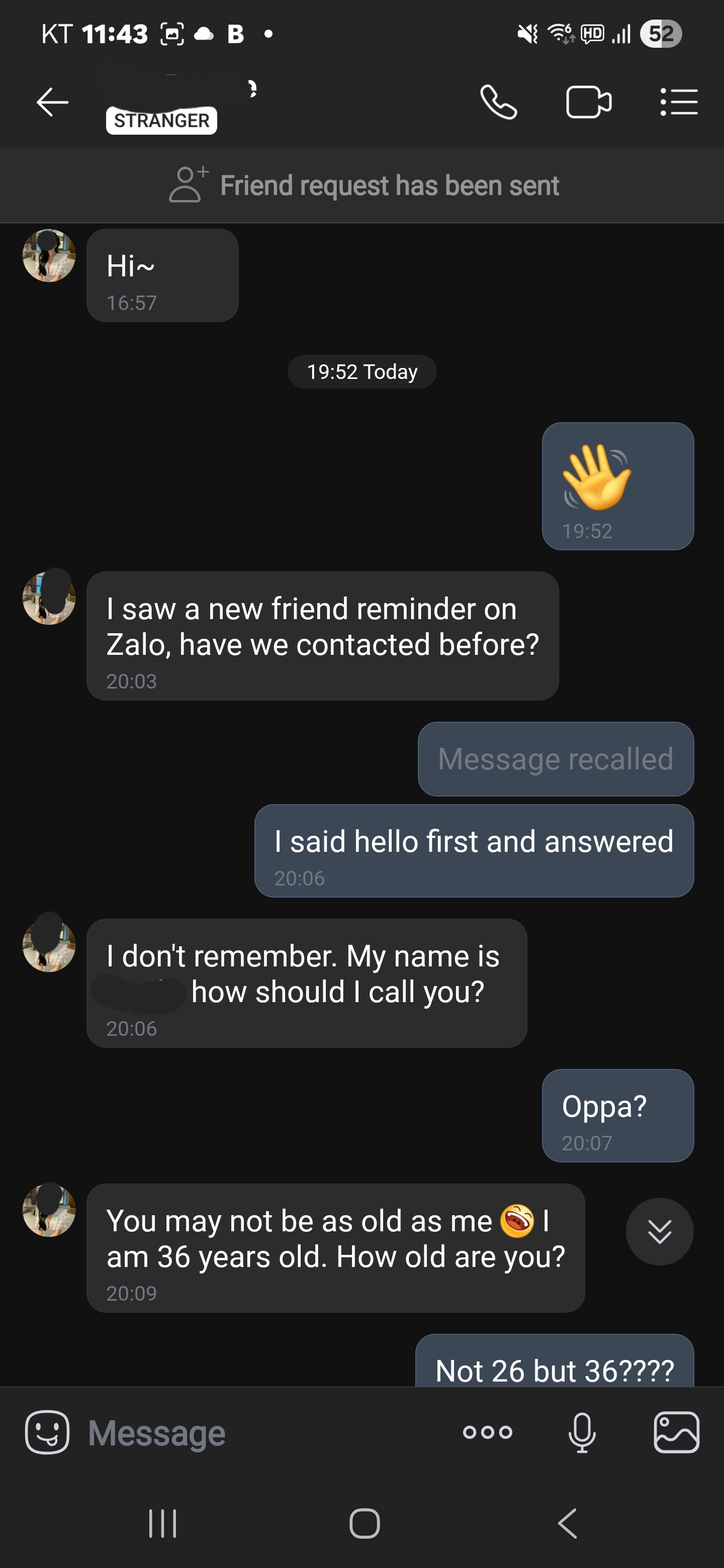Open the recent apps view
This screenshot has width=724, height=1568.
(x=162, y=1523)
